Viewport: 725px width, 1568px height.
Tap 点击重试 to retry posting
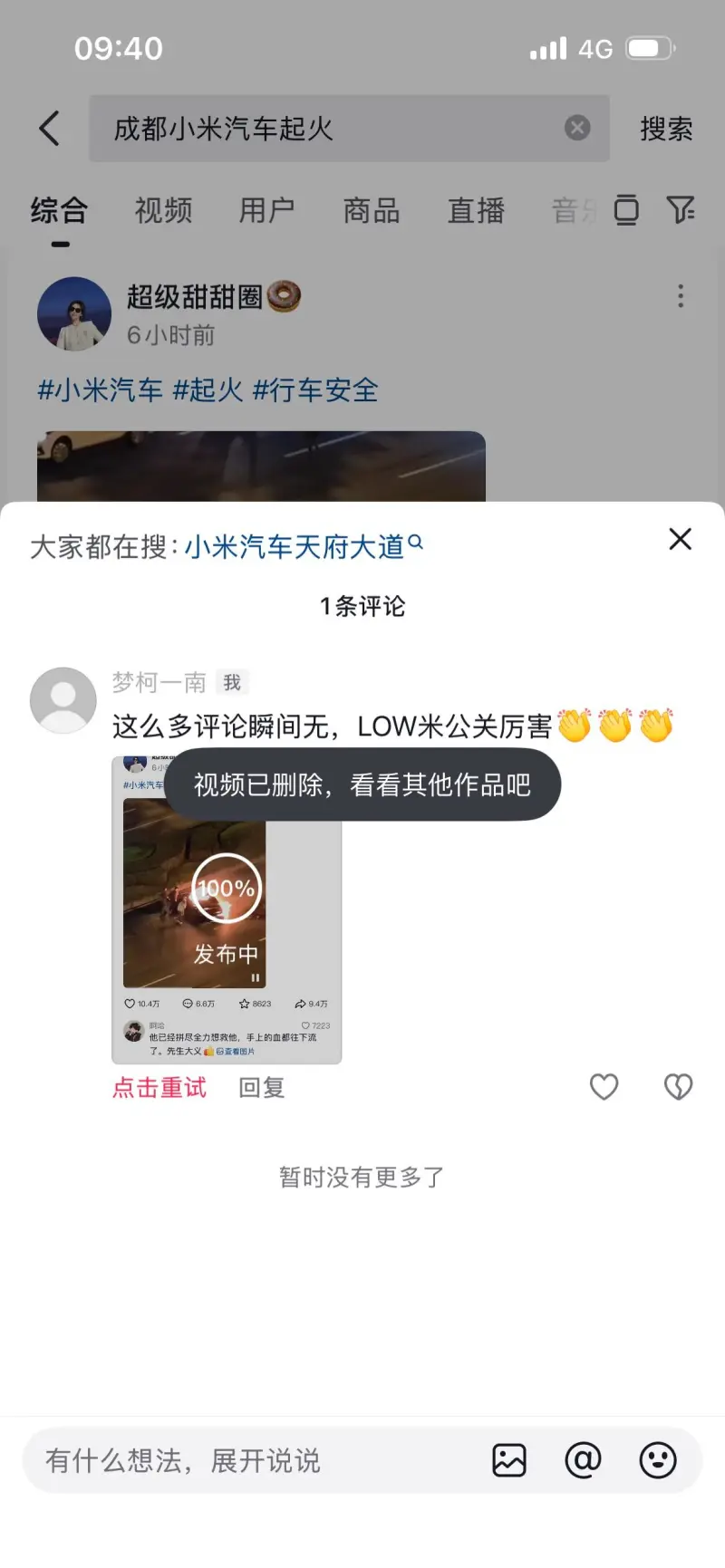(x=159, y=1087)
